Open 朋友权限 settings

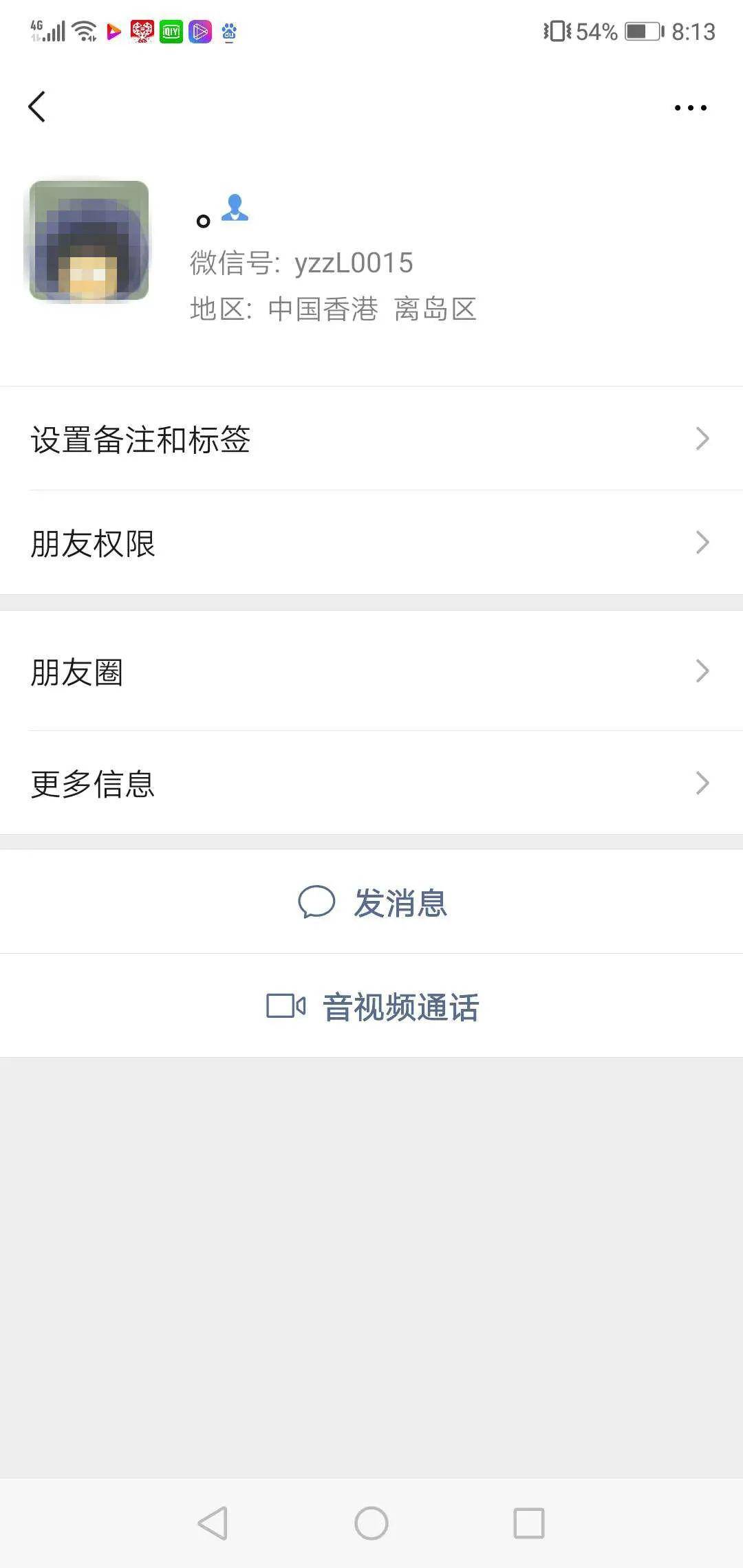pos(371,543)
